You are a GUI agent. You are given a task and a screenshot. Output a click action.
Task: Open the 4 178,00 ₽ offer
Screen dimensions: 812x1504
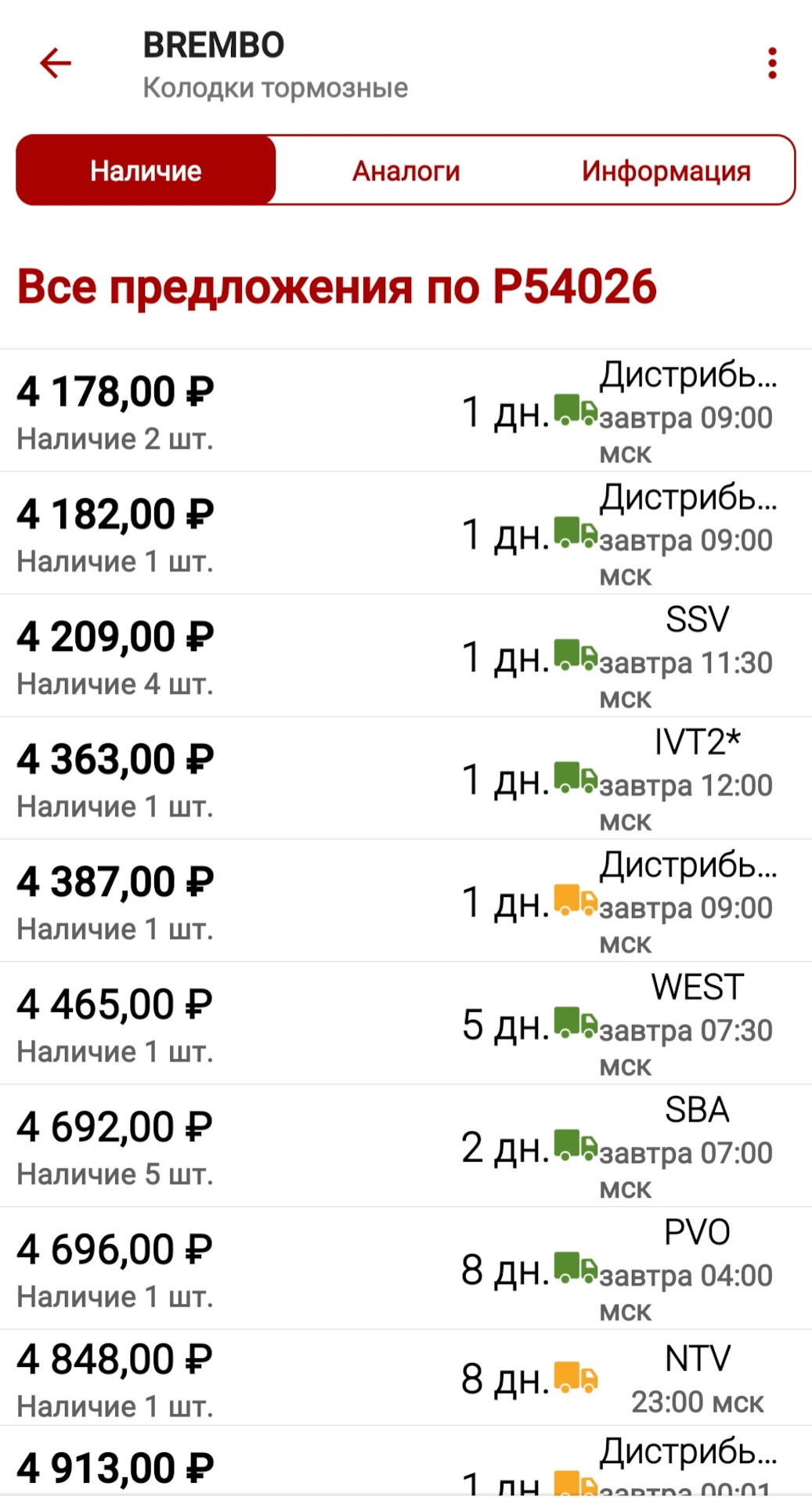pyautogui.click(x=406, y=411)
